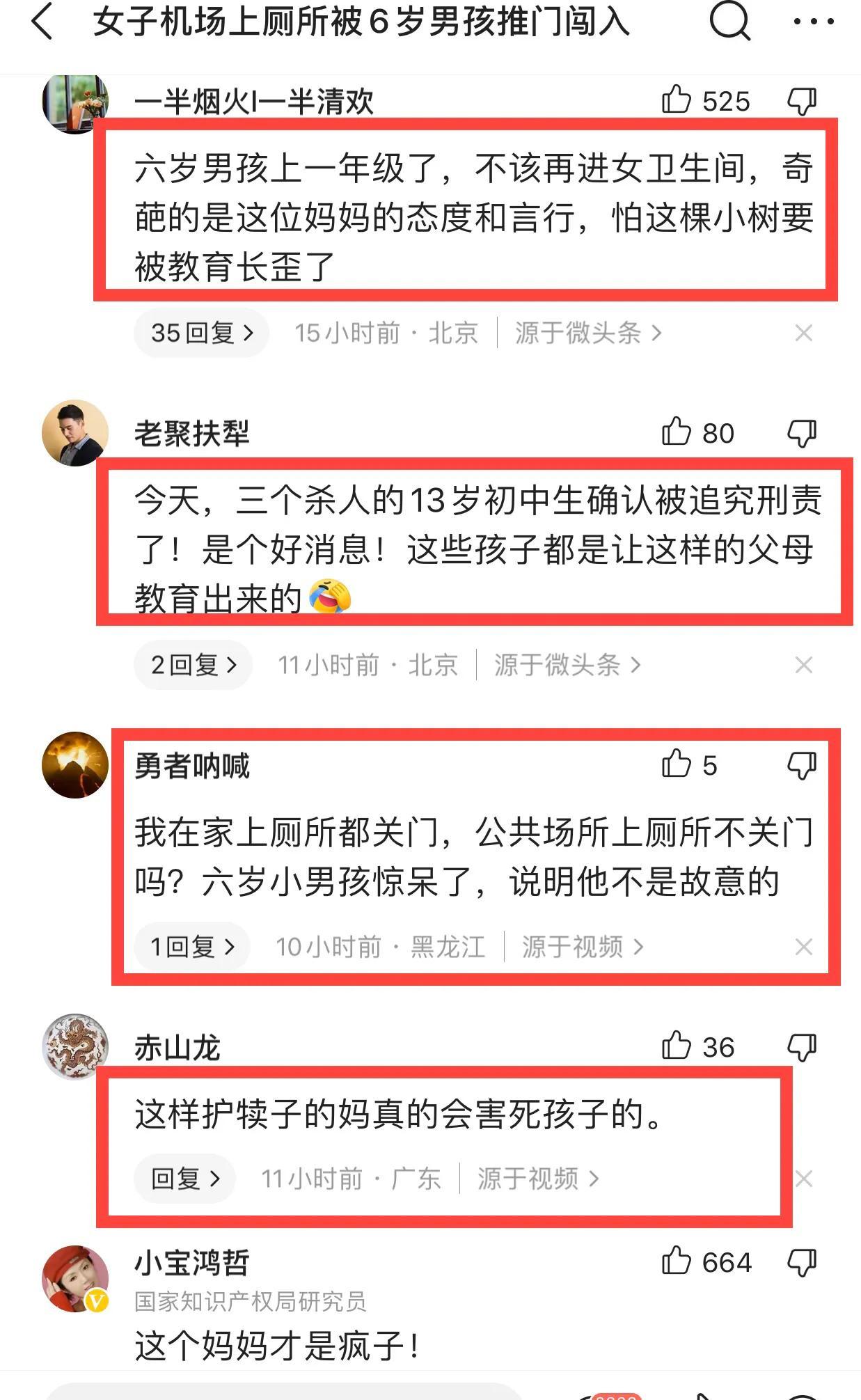
Task: Like 老聚扶犁's comment
Action: tap(676, 432)
